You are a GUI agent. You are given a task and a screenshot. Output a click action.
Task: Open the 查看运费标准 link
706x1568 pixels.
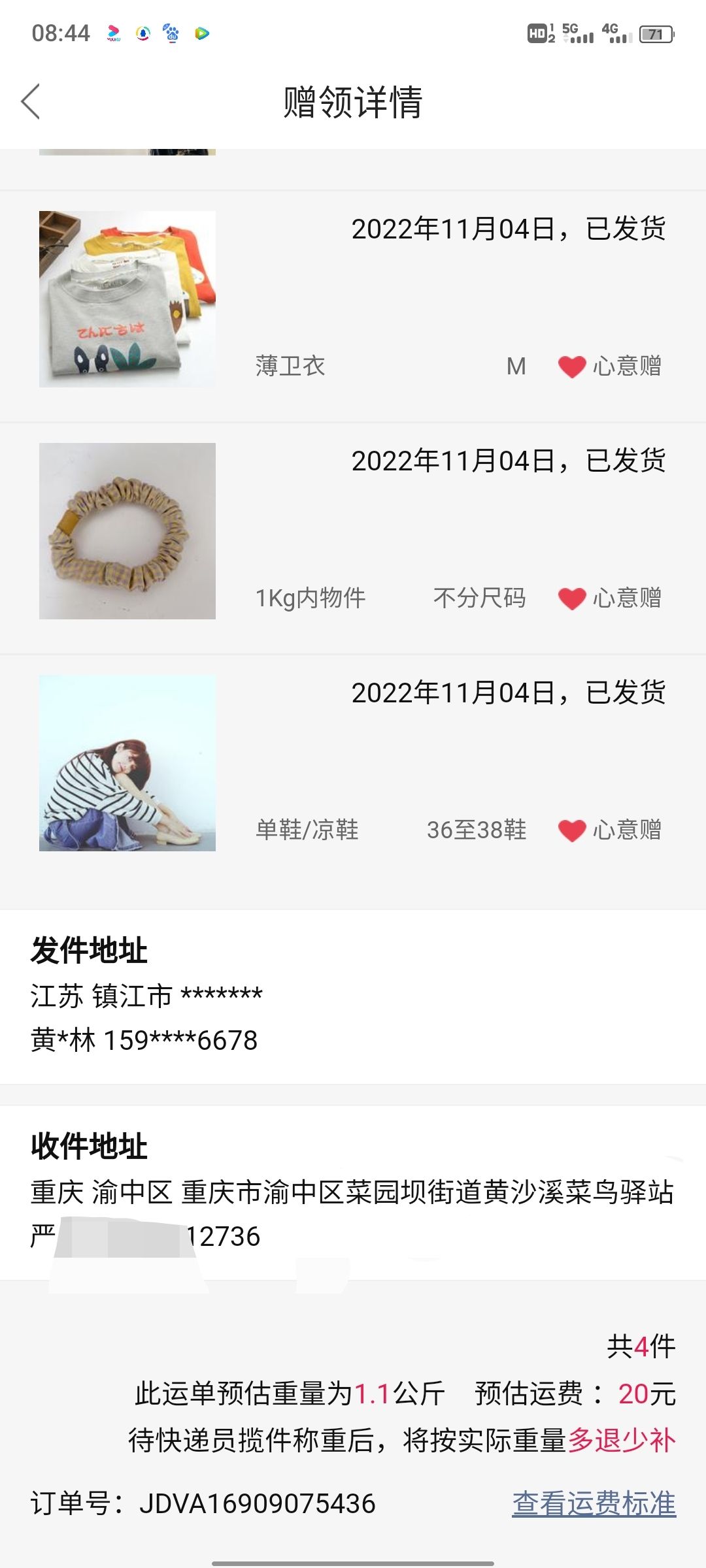click(594, 1503)
